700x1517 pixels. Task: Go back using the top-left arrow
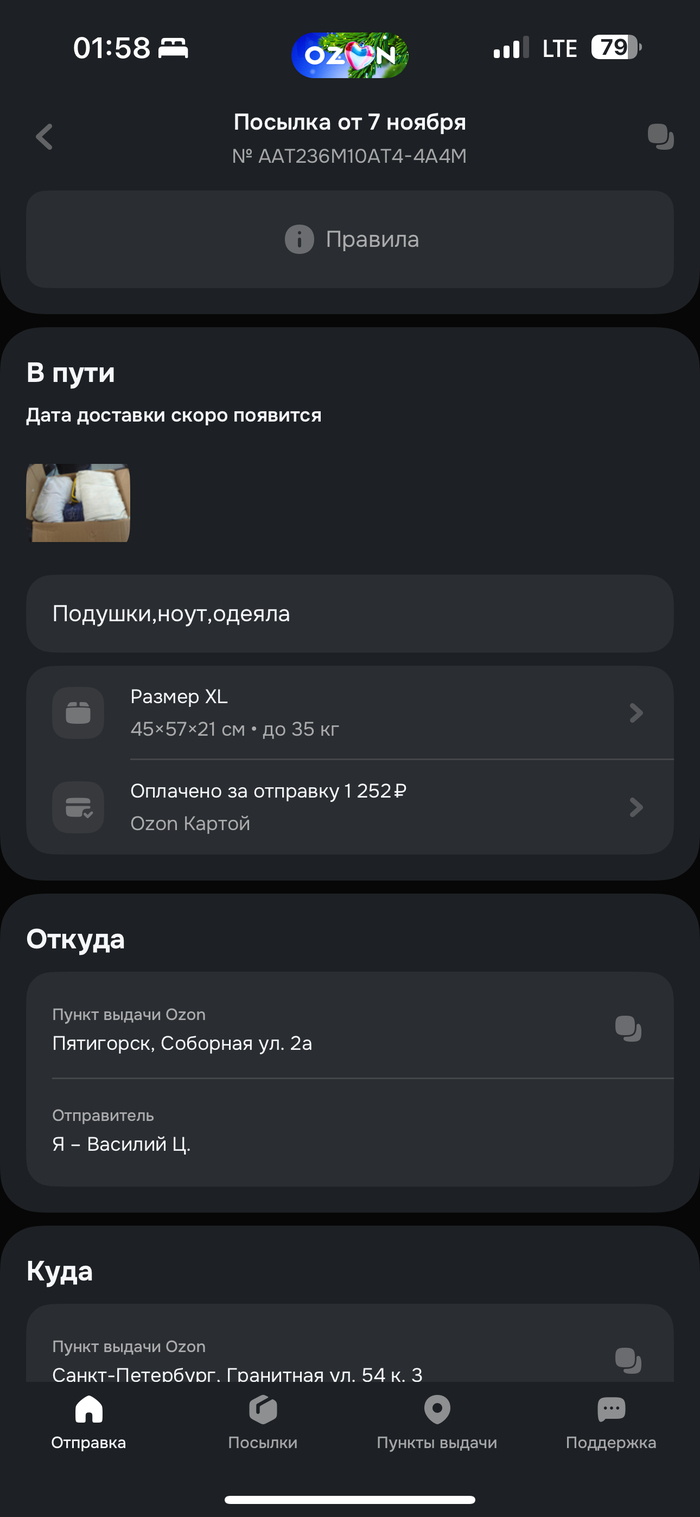[44, 137]
